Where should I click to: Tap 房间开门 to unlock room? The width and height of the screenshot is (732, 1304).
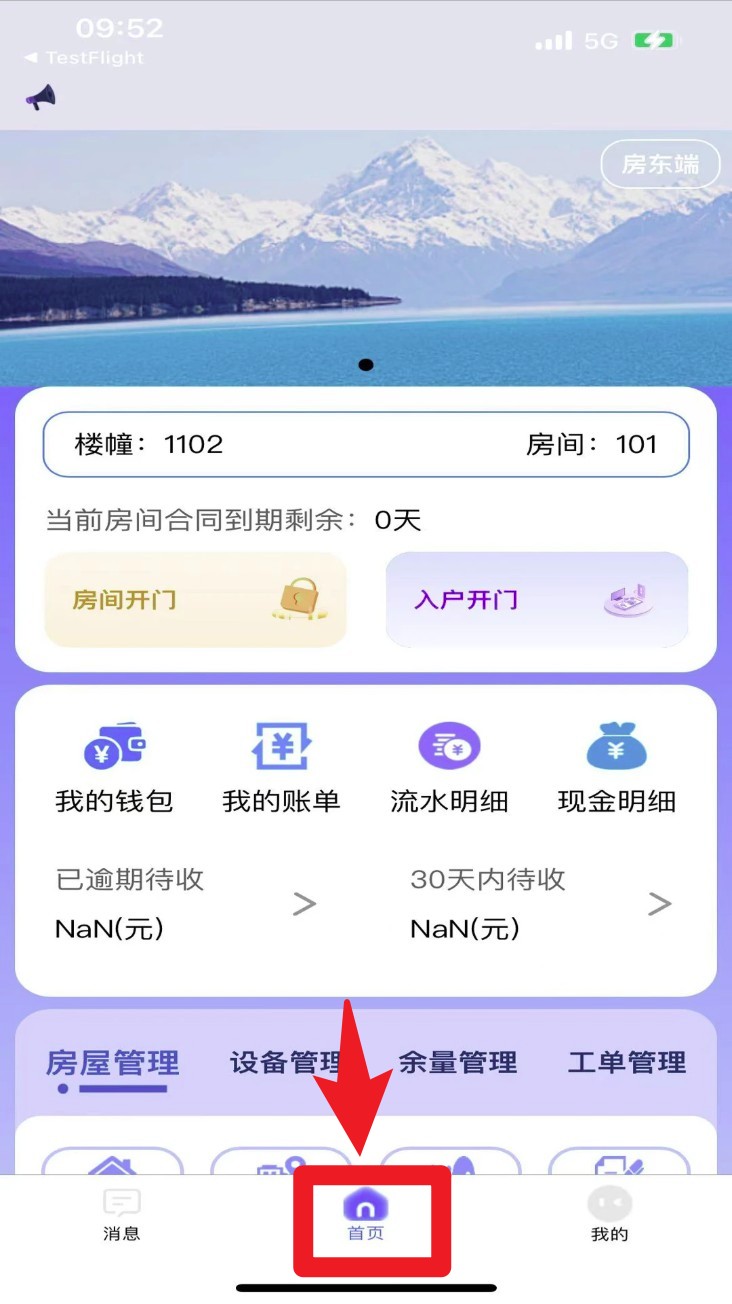(196, 599)
